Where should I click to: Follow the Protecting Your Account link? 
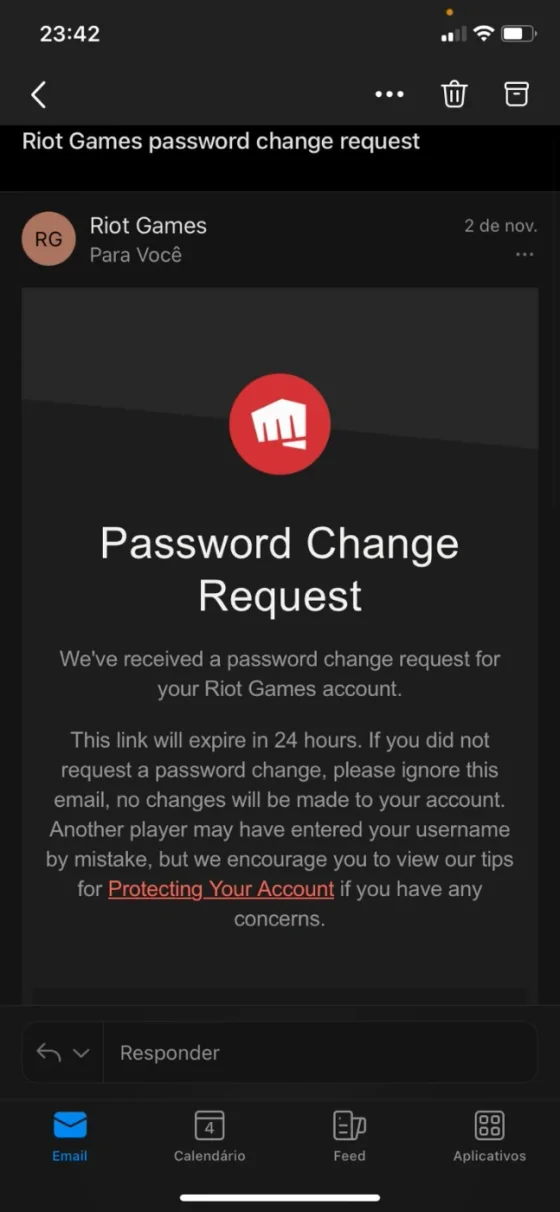221,889
